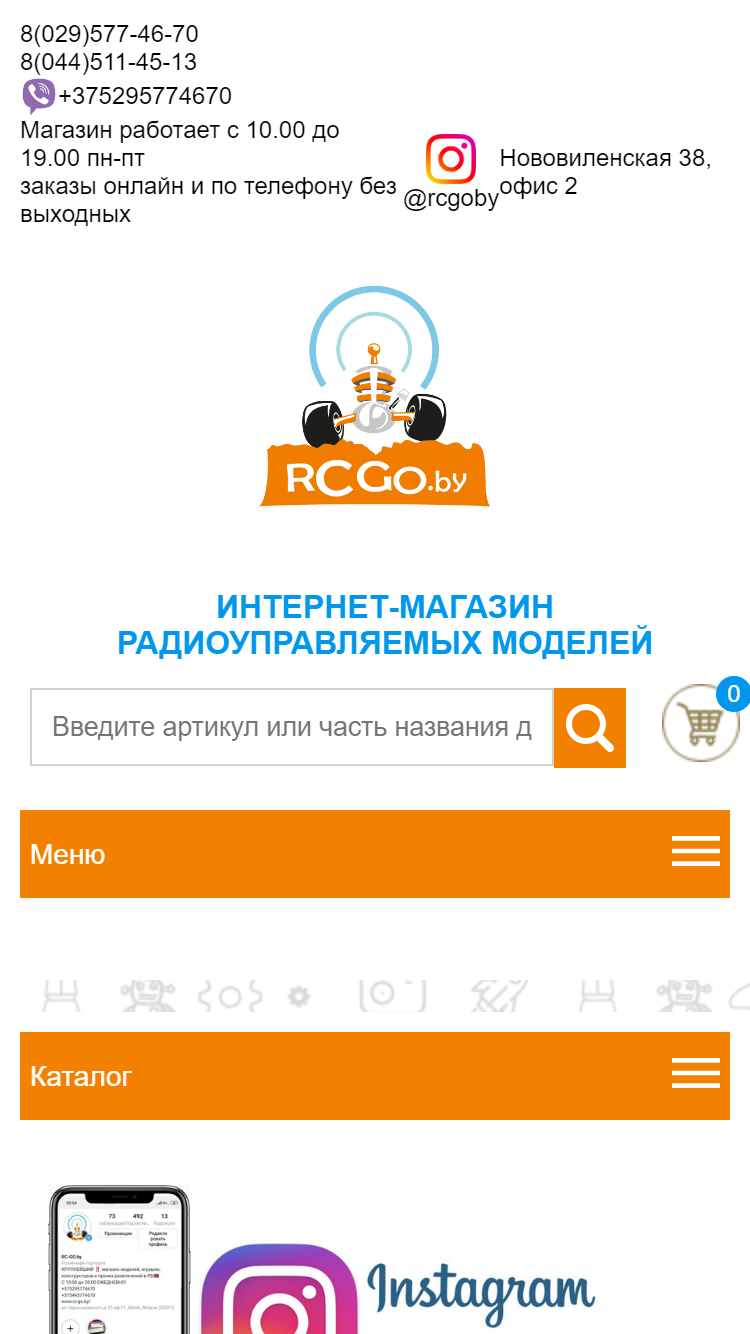This screenshot has width=750, height=1334.
Task: Tap the RCGo.by logo to go home
Action: [x=375, y=396]
